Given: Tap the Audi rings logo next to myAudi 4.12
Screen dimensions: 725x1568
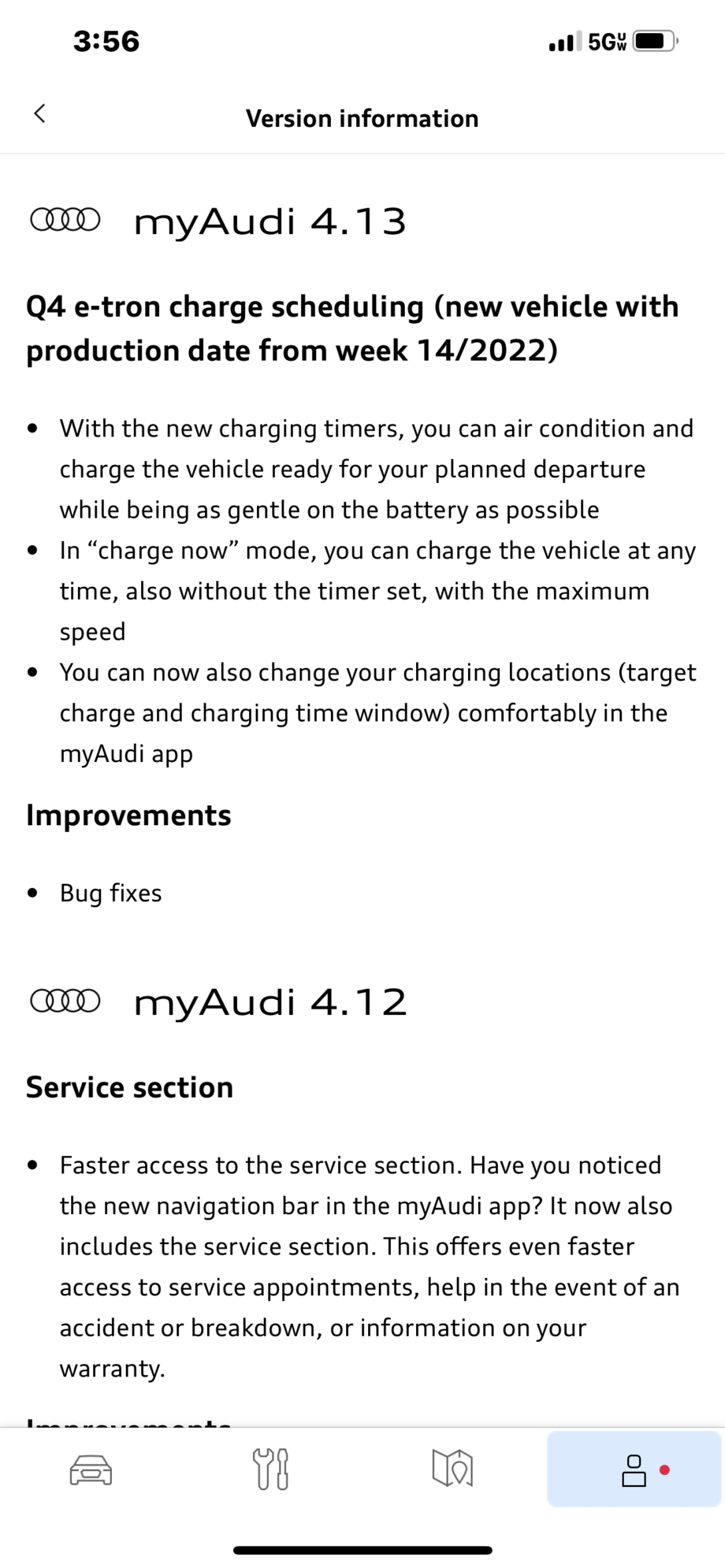Looking at the screenshot, I should pos(64,1001).
